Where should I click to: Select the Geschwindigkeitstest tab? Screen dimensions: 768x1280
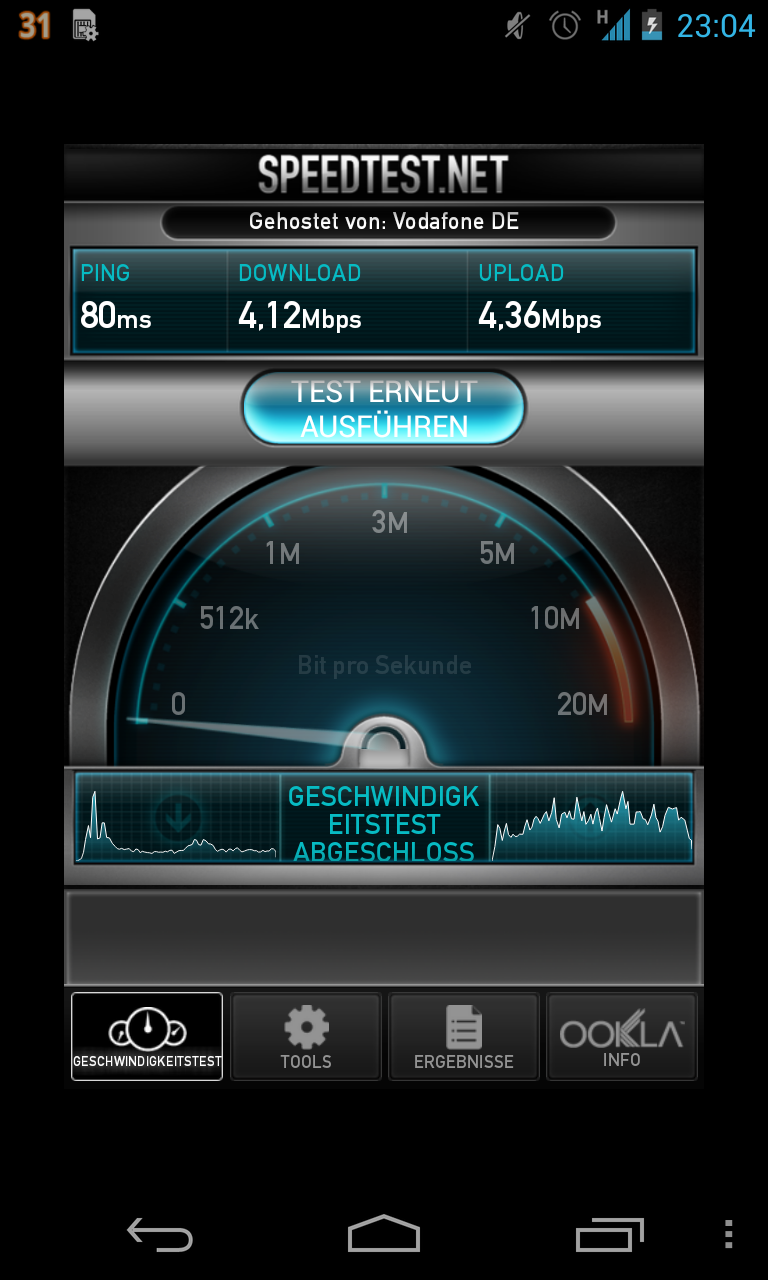click(x=147, y=1037)
